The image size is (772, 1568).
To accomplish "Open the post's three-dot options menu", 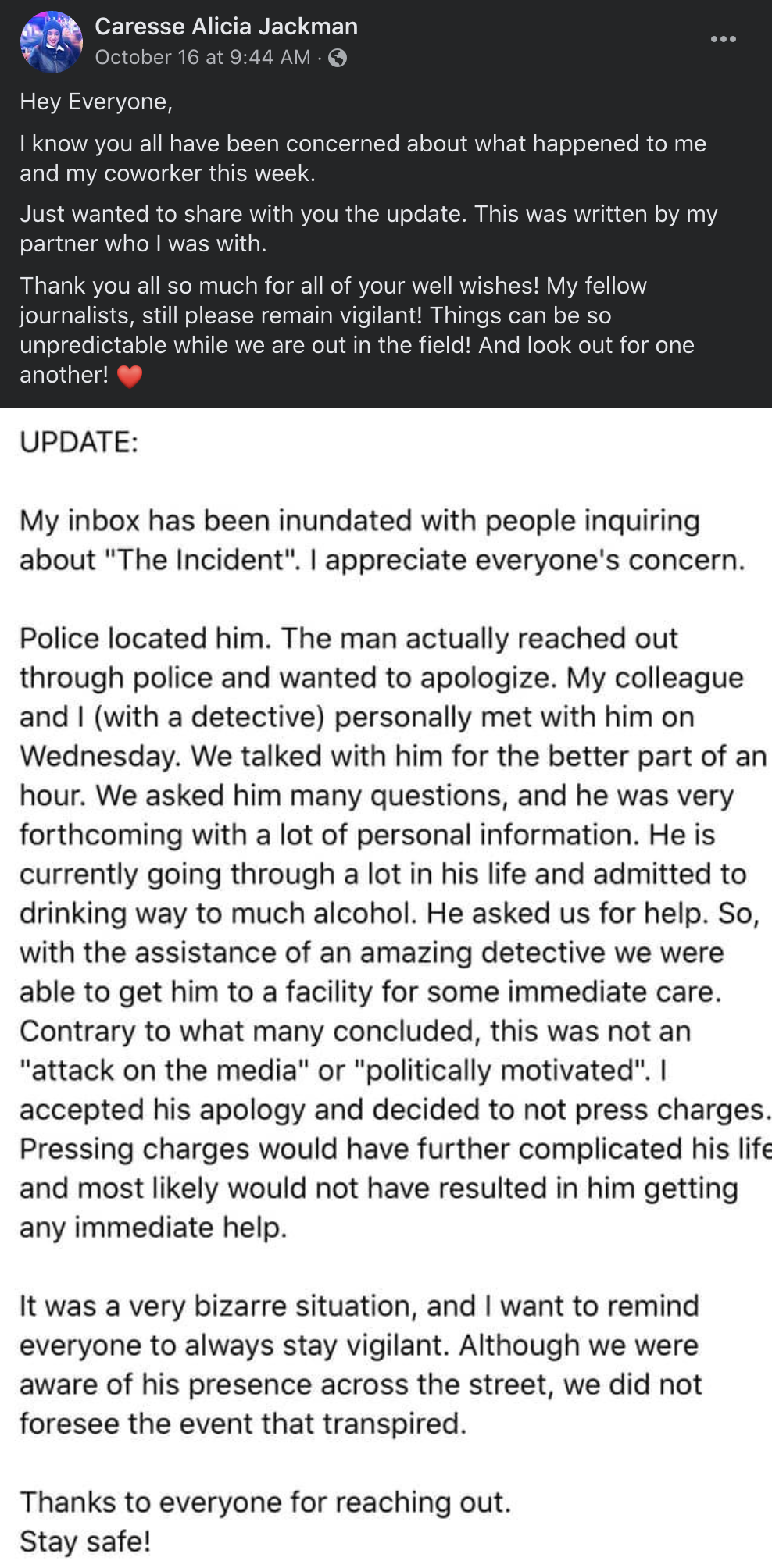I will [723, 39].
